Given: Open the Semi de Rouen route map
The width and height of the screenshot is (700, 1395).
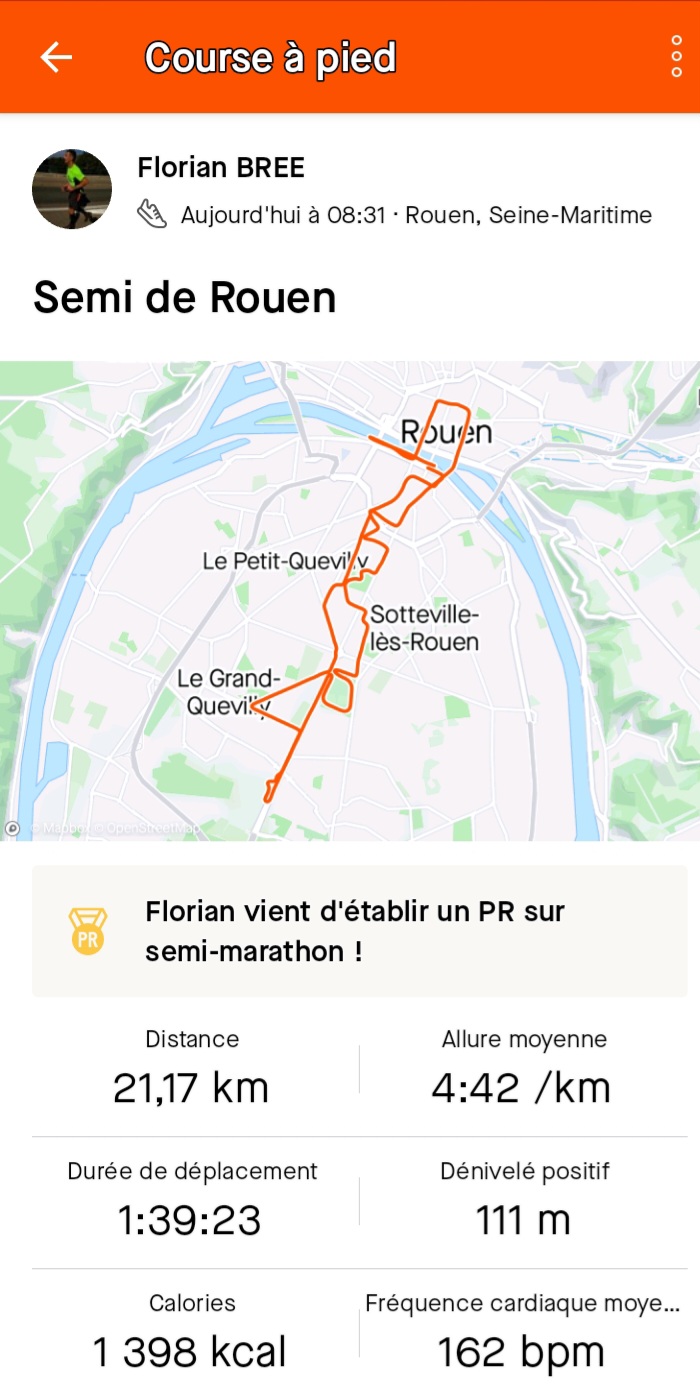Looking at the screenshot, I should pyautogui.click(x=350, y=600).
